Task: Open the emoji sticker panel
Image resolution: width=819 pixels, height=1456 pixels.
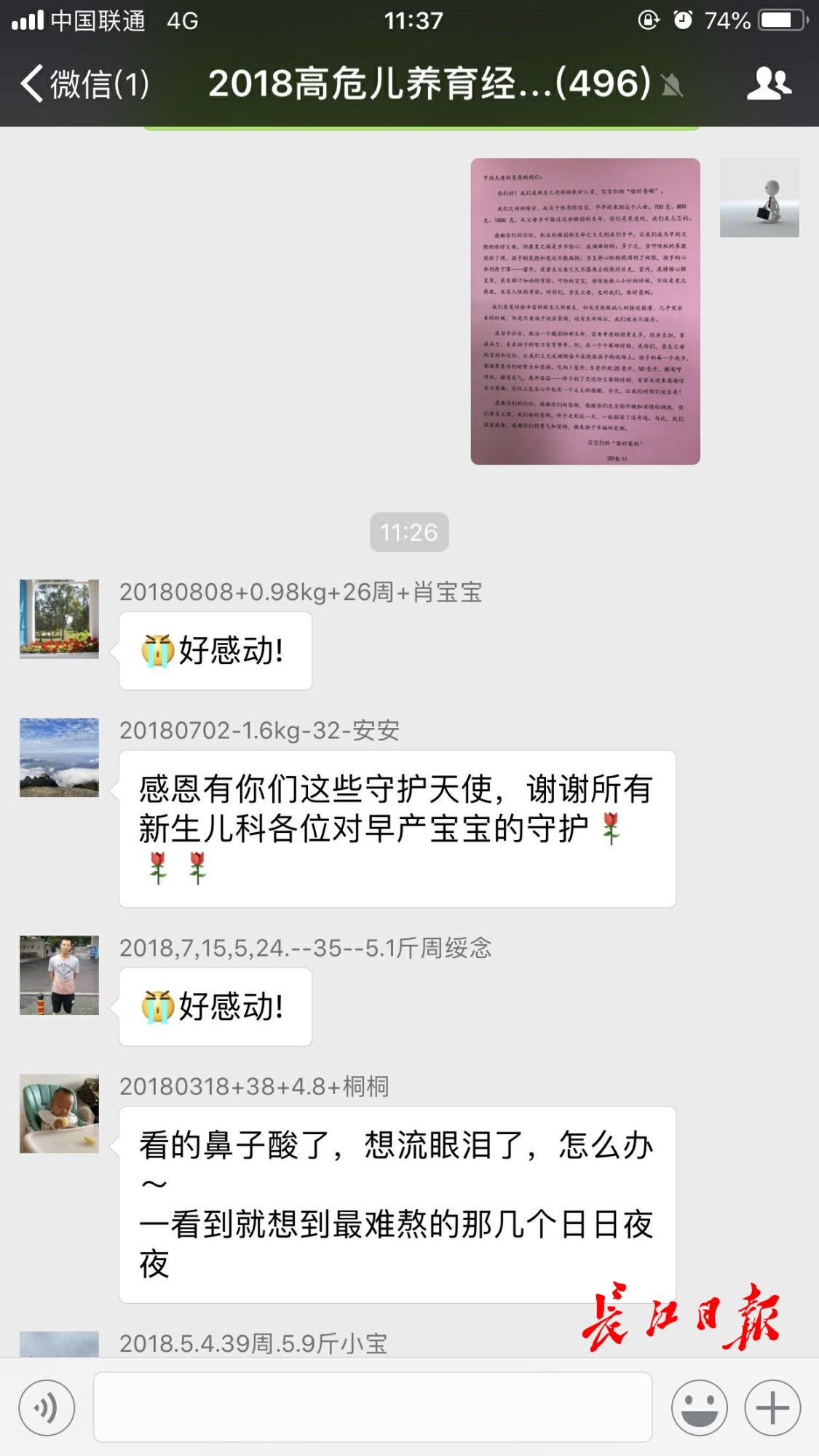Action: (699, 1407)
